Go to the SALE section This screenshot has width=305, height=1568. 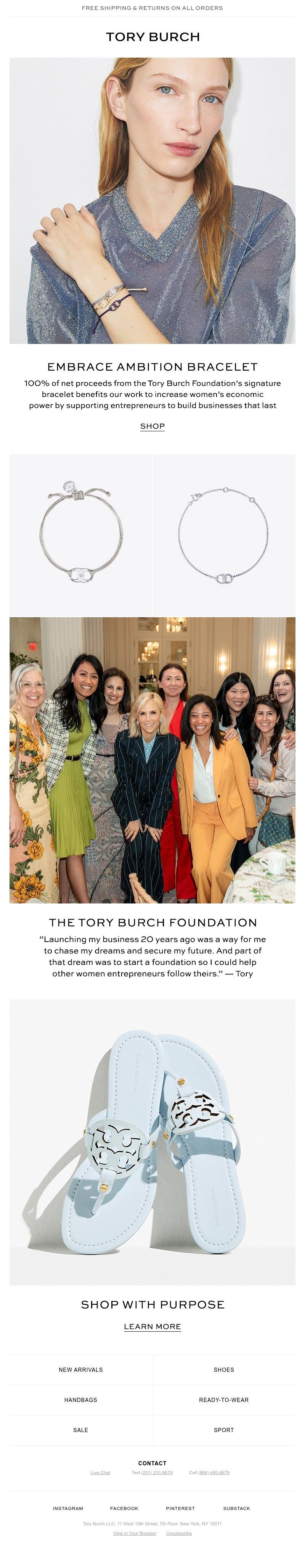[x=81, y=1430]
